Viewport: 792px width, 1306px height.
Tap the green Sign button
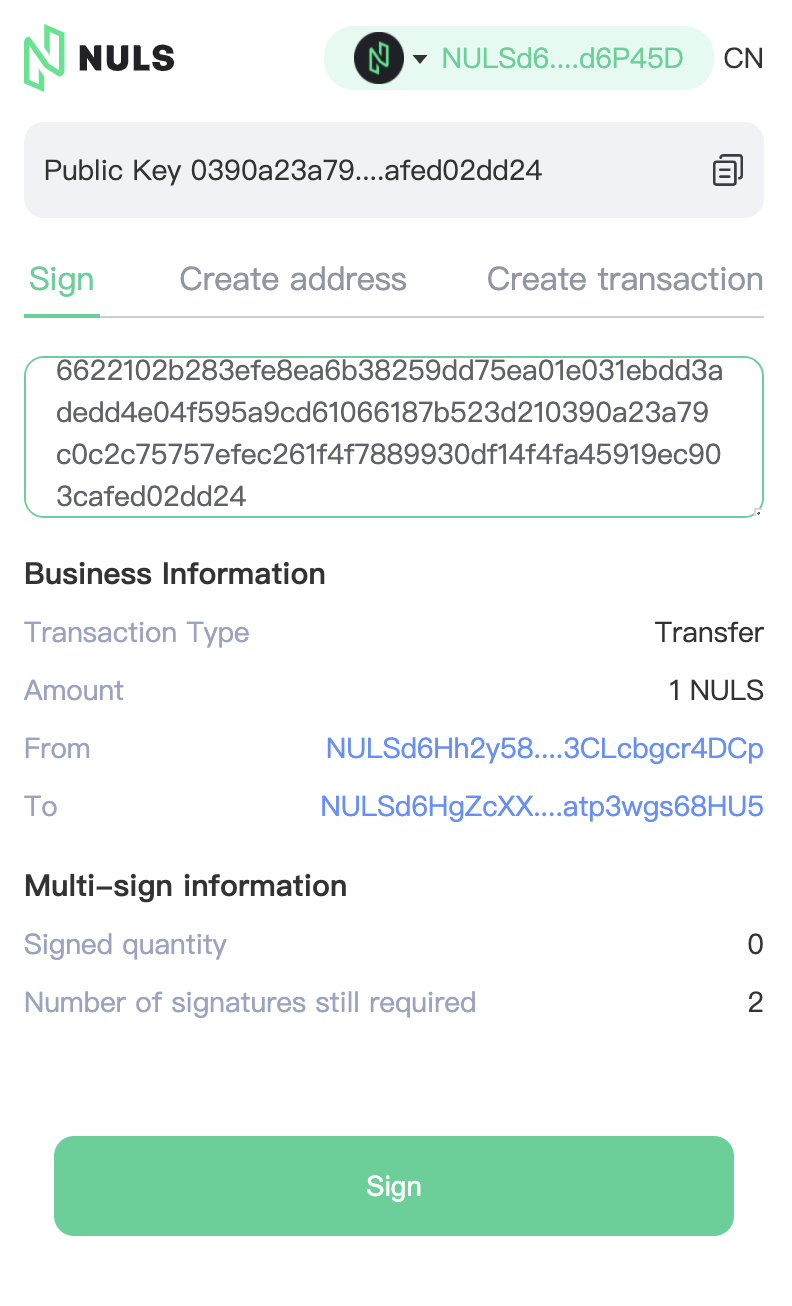[394, 1186]
